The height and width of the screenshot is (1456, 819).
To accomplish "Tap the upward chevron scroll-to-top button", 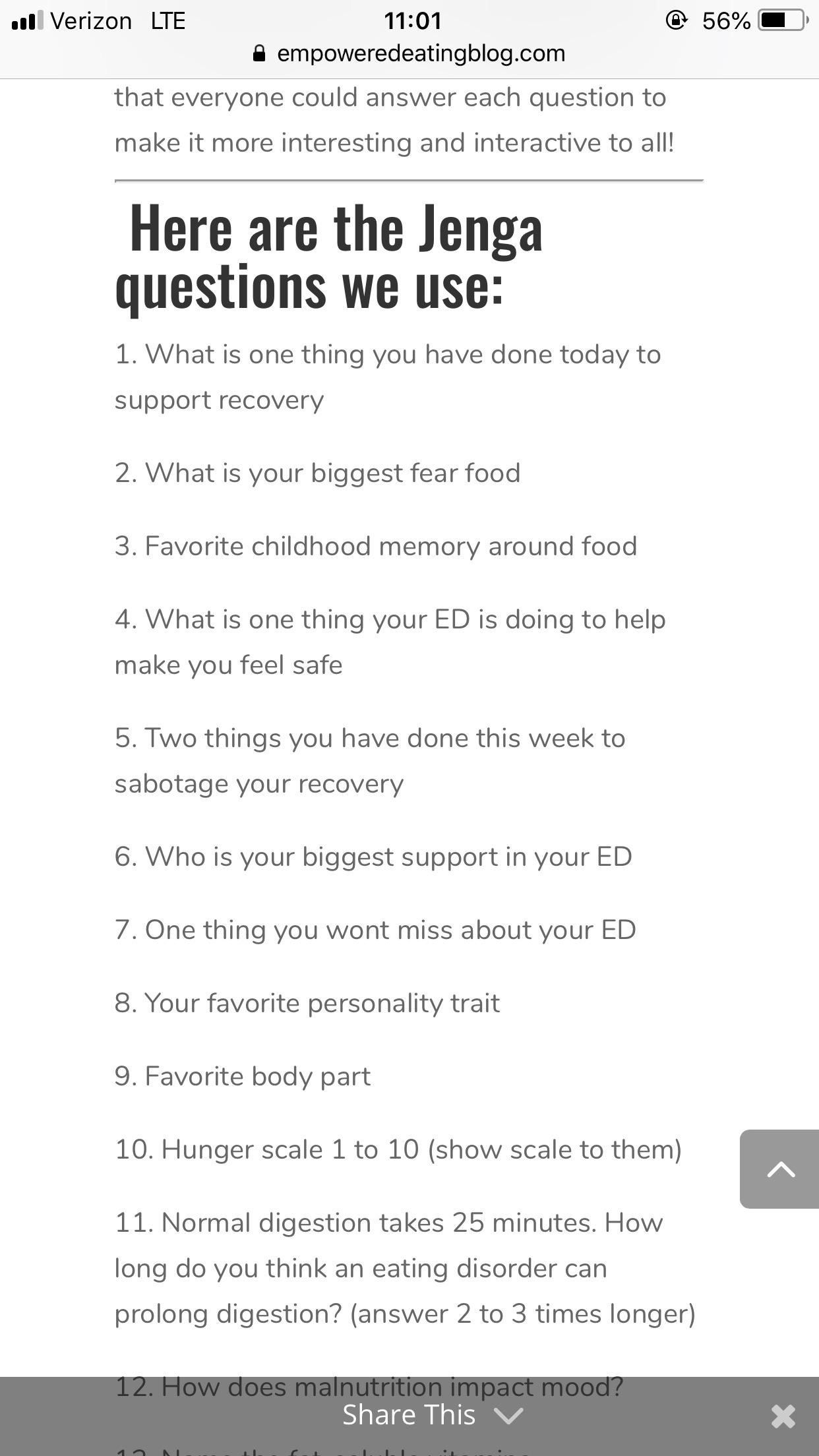I will [780, 1168].
